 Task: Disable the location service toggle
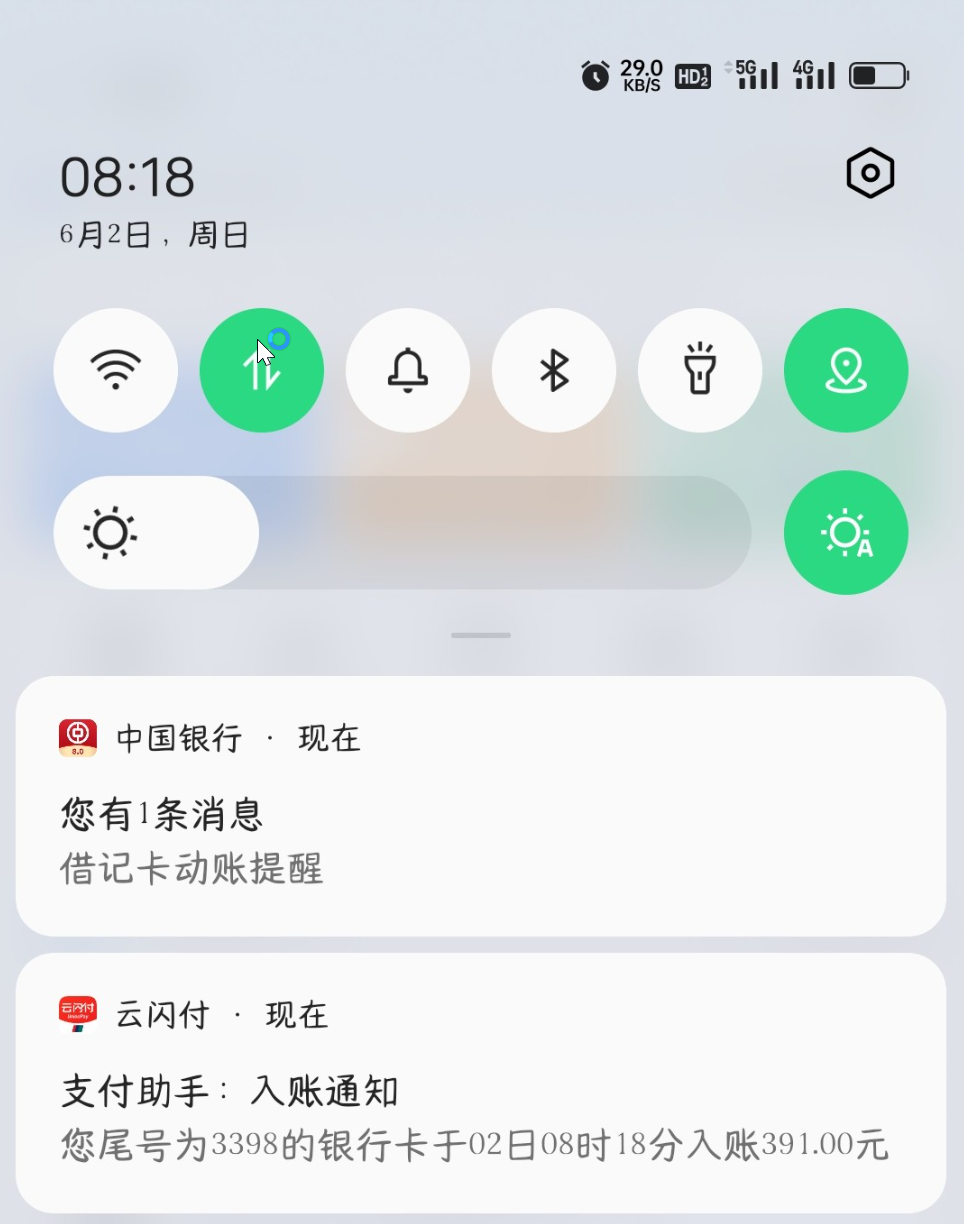(x=846, y=370)
